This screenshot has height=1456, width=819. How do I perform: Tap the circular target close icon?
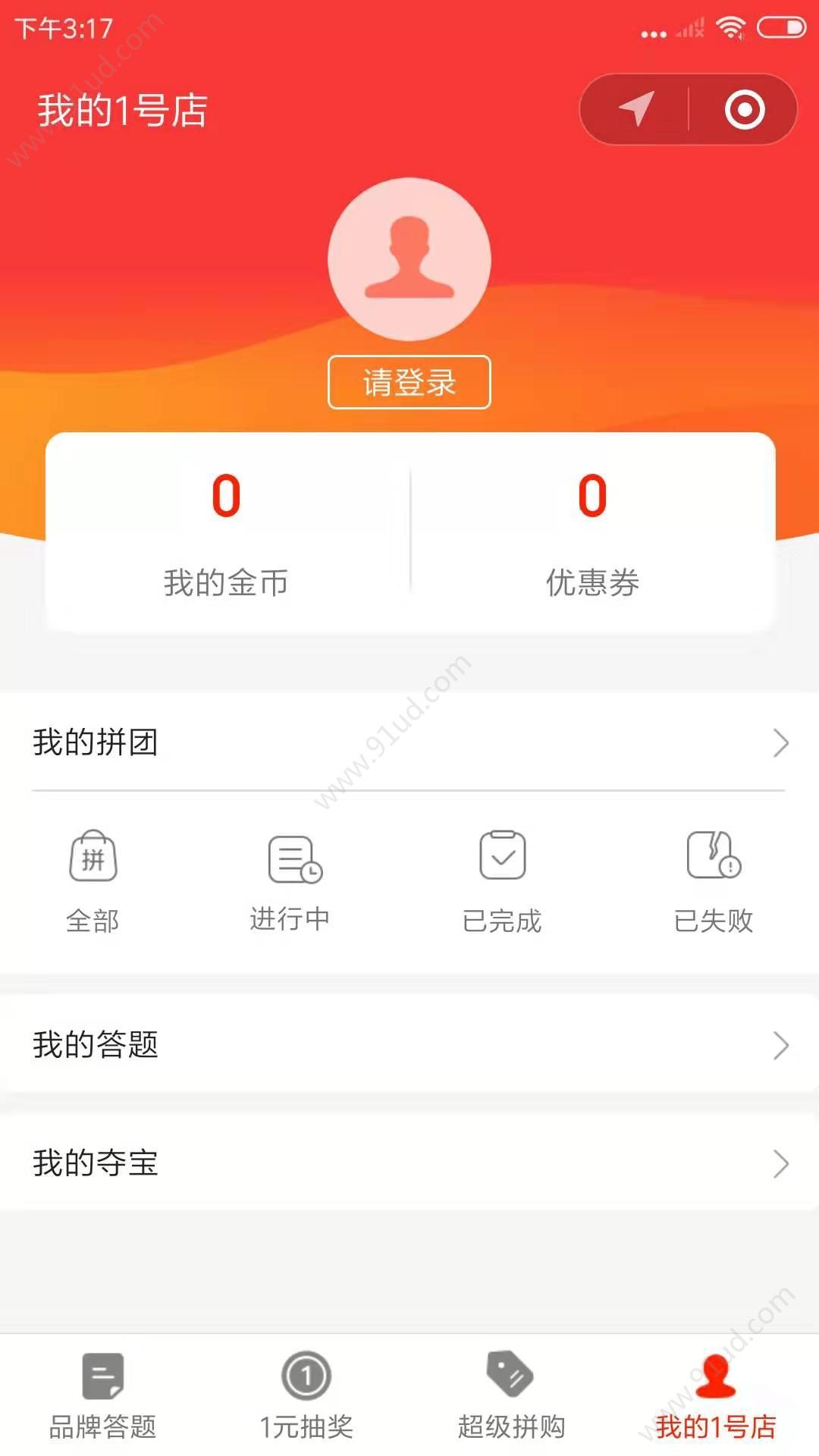[x=744, y=109]
